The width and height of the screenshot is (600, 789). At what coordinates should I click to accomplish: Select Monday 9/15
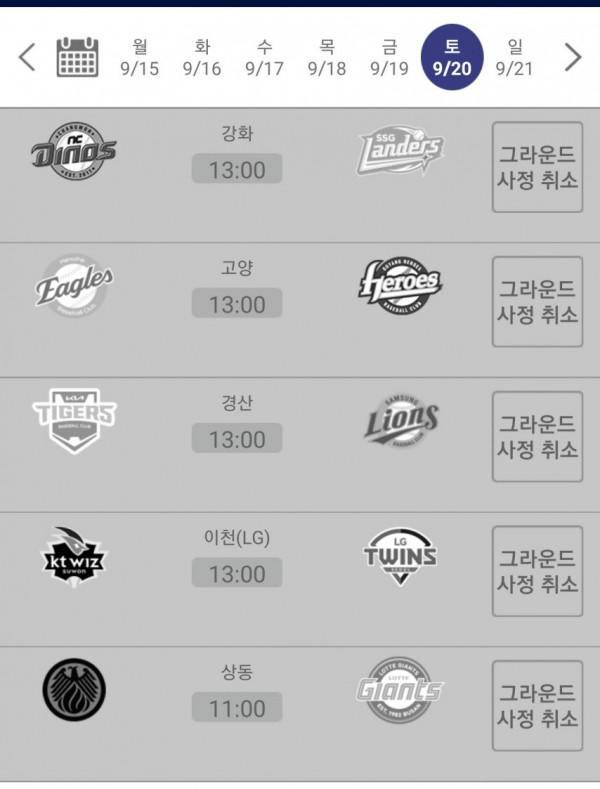tap(139, 57)
